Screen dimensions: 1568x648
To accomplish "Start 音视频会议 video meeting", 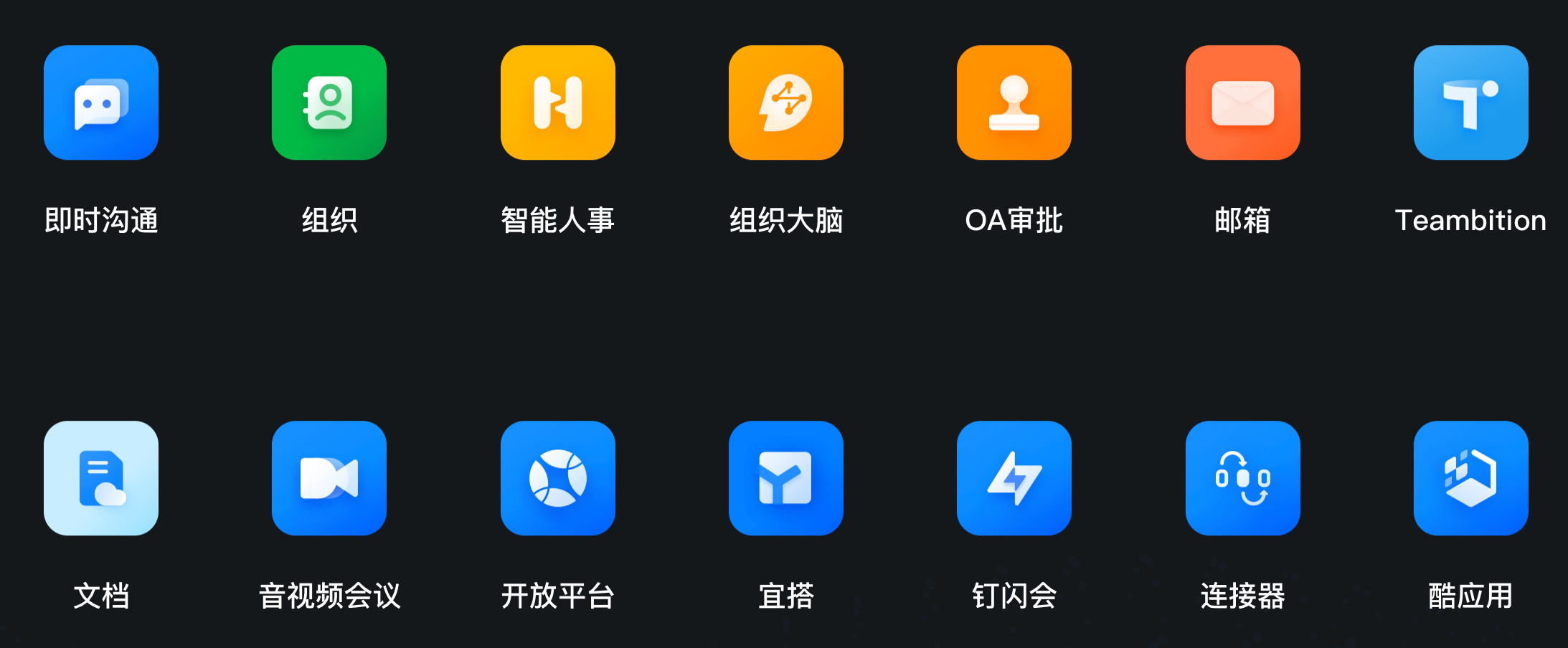I will (x=329, y=478).
